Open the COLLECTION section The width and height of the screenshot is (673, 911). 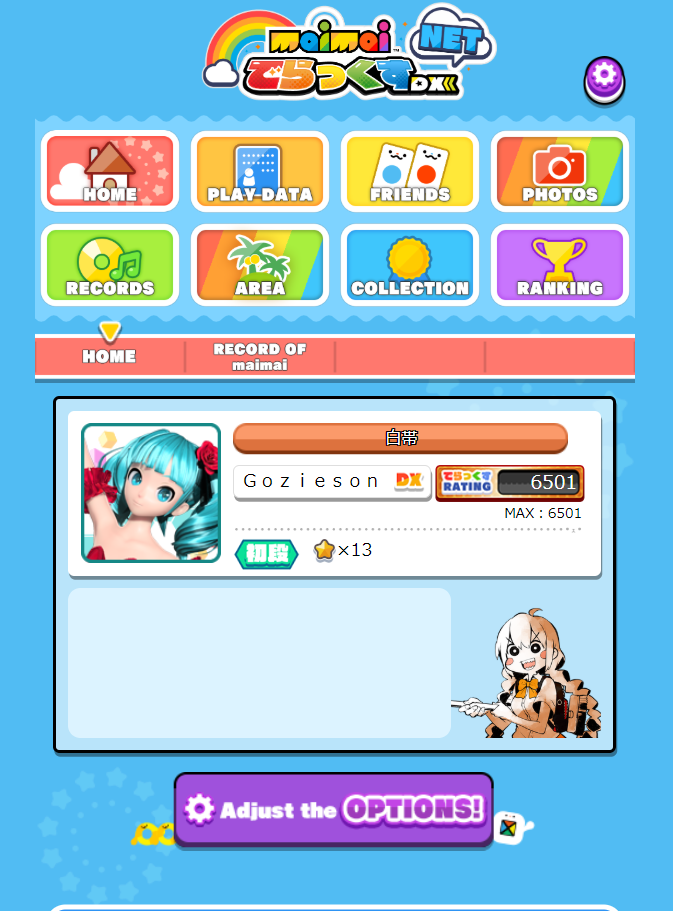point(410,265)
